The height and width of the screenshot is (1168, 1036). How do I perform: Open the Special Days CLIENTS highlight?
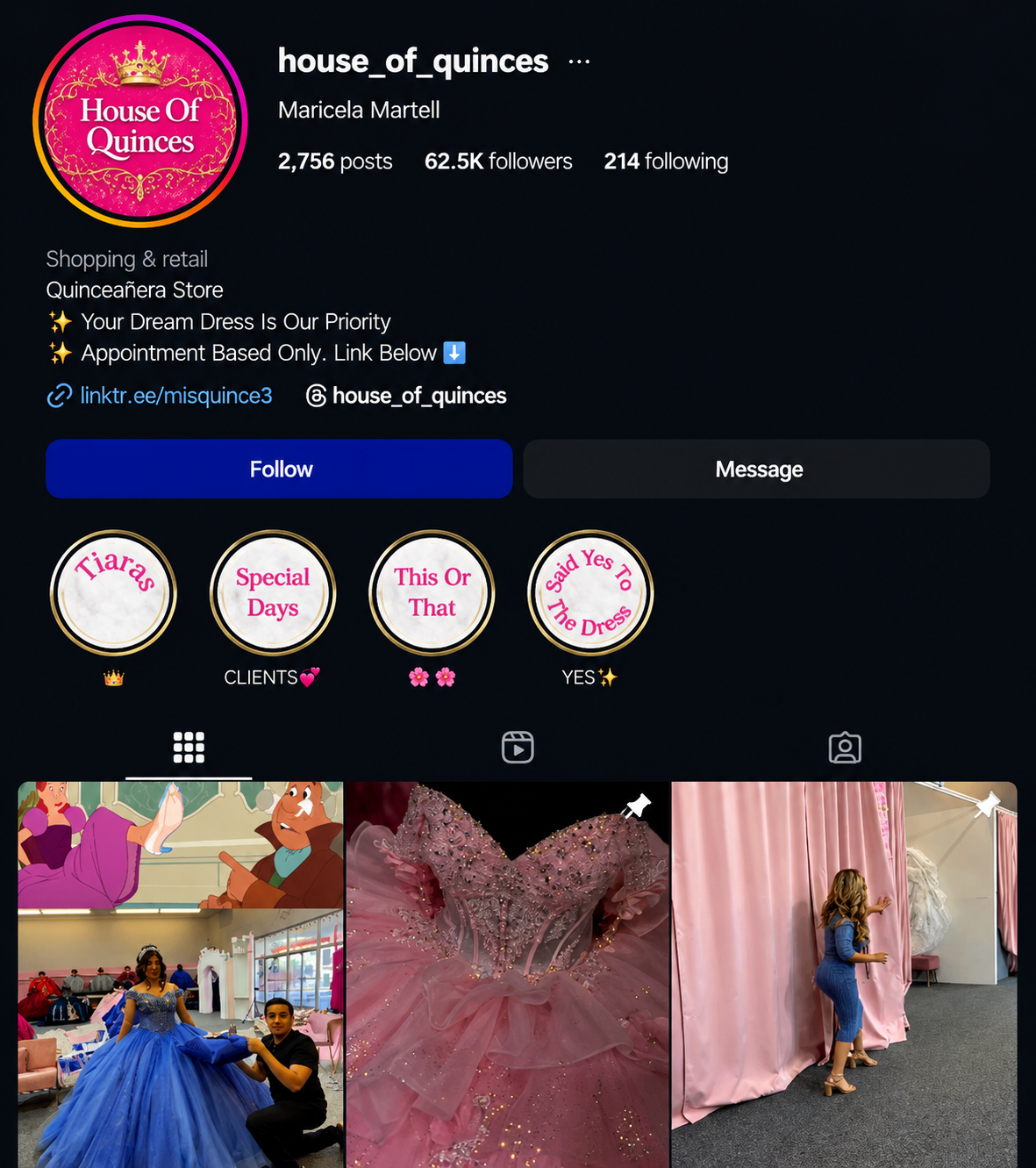pyautogui.click(x=273, y=593)
